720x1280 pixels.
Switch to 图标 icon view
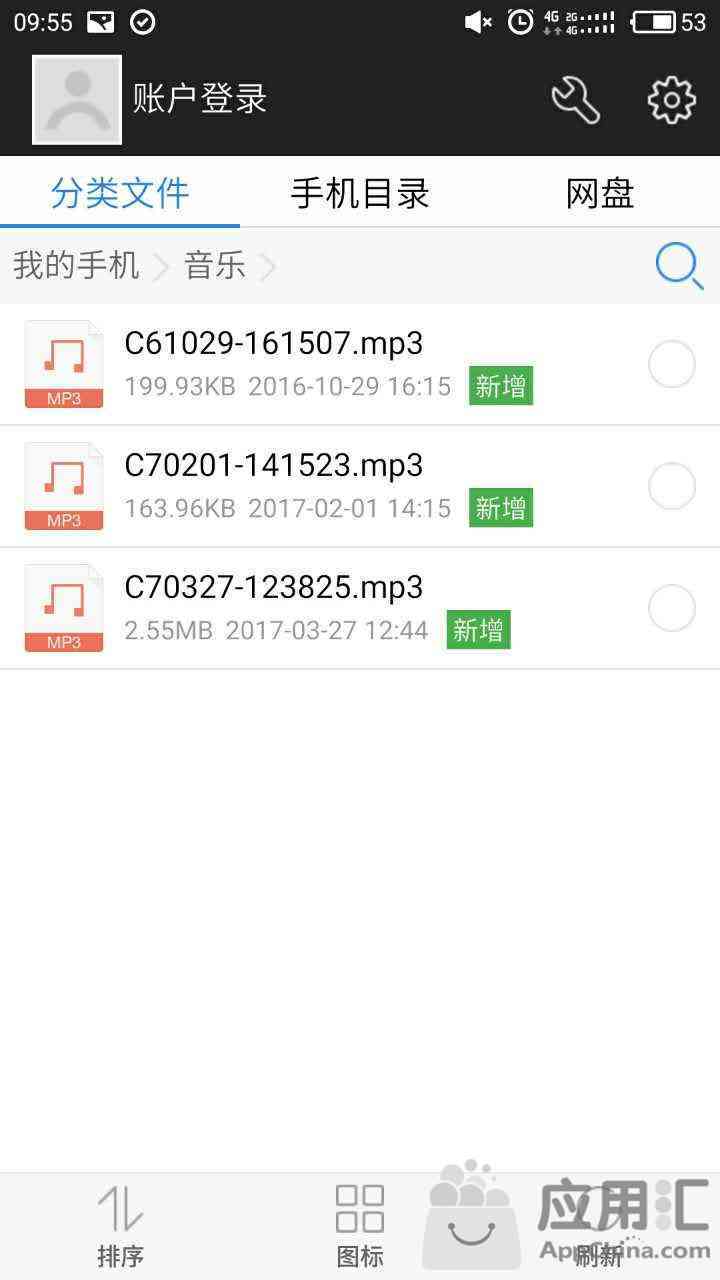pyautogui.click(x=360, y=1226)
